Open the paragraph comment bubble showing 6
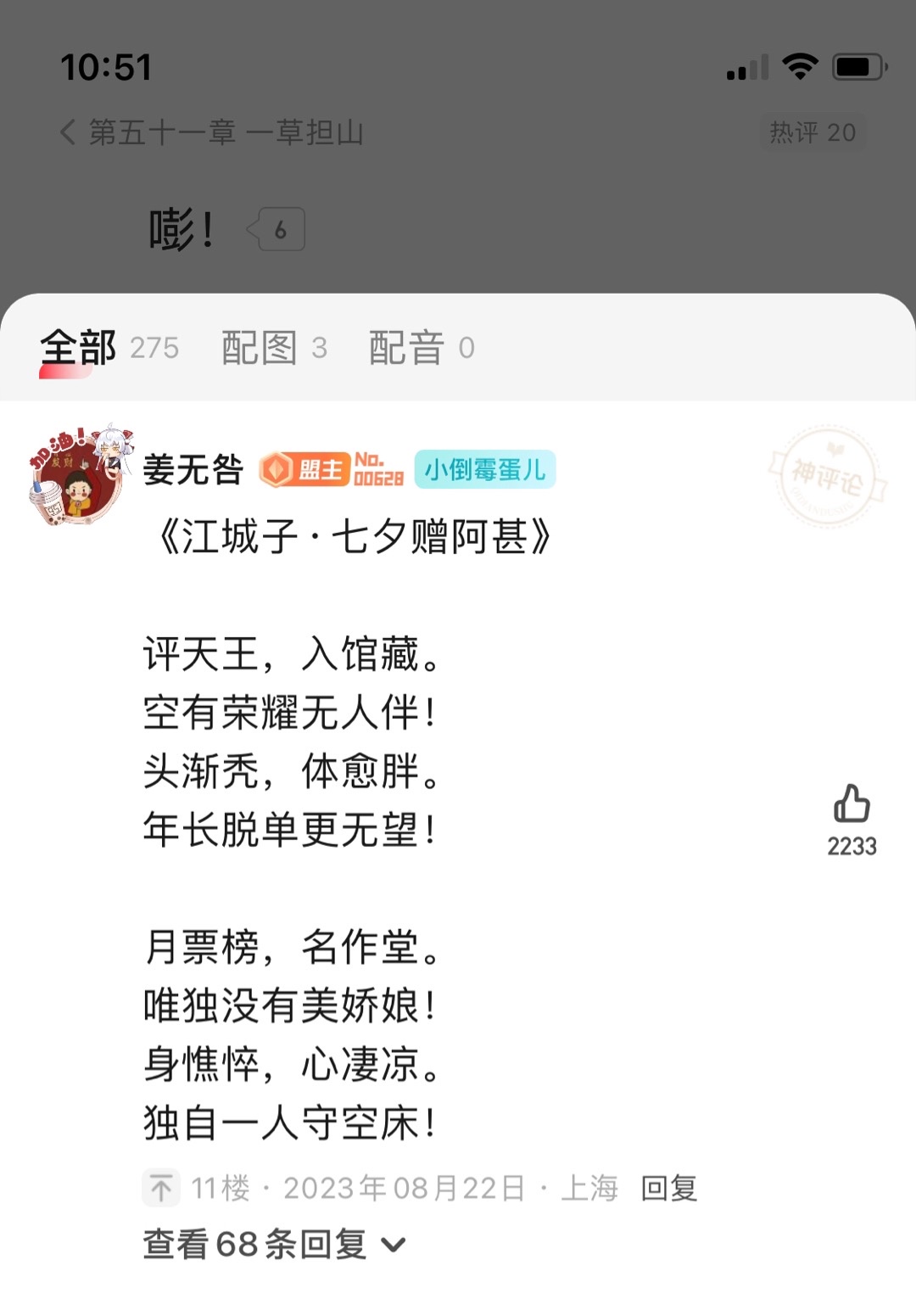Viewport: 916px width, 1316px height. point(276,229)
